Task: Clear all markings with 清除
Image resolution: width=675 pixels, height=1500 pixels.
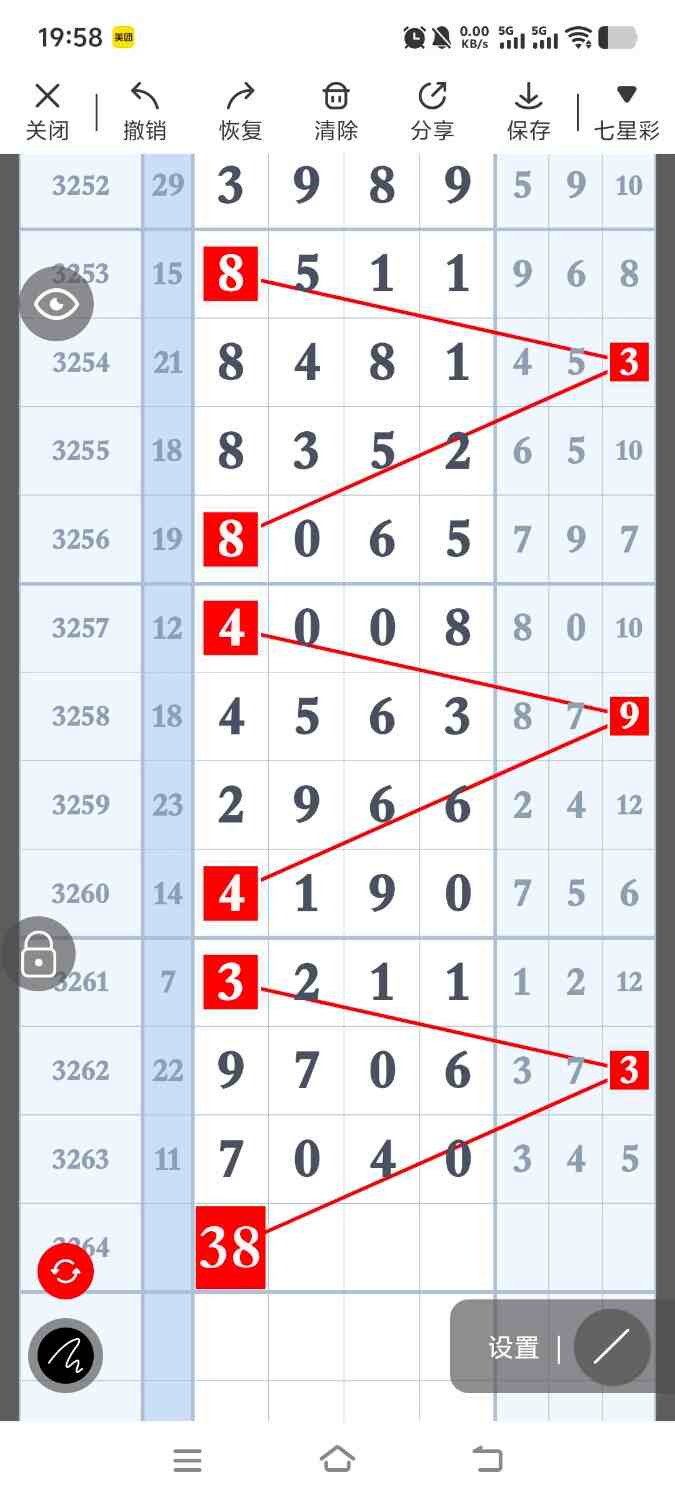Action: click(x=336, y=110)
